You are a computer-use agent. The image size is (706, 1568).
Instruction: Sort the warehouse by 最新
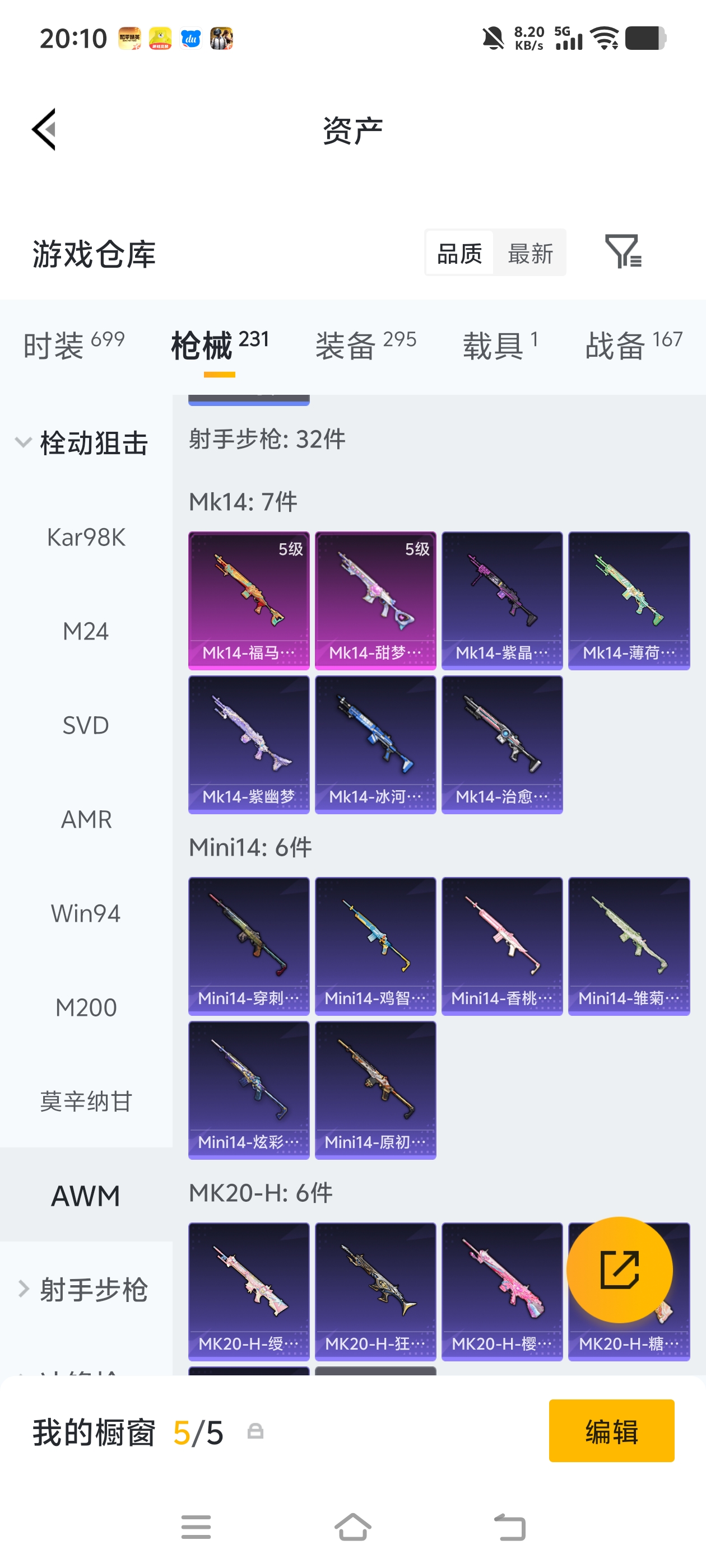click(530, 253)
